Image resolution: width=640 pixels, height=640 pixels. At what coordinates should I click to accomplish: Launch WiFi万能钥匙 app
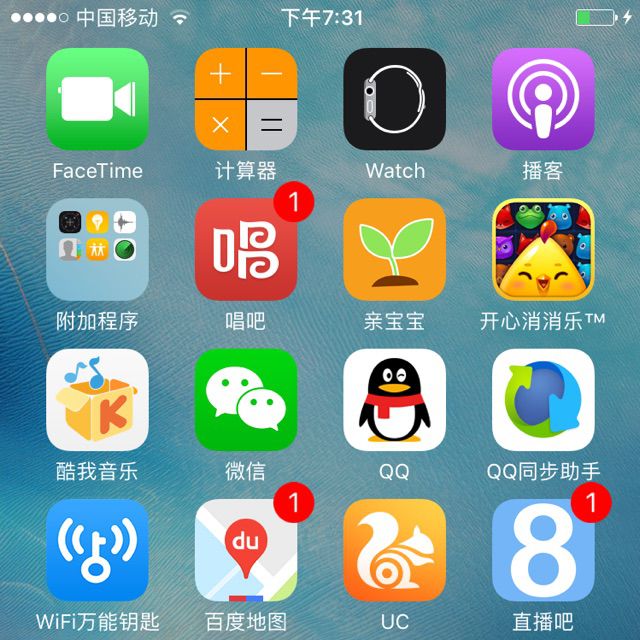tap(97, 551)
